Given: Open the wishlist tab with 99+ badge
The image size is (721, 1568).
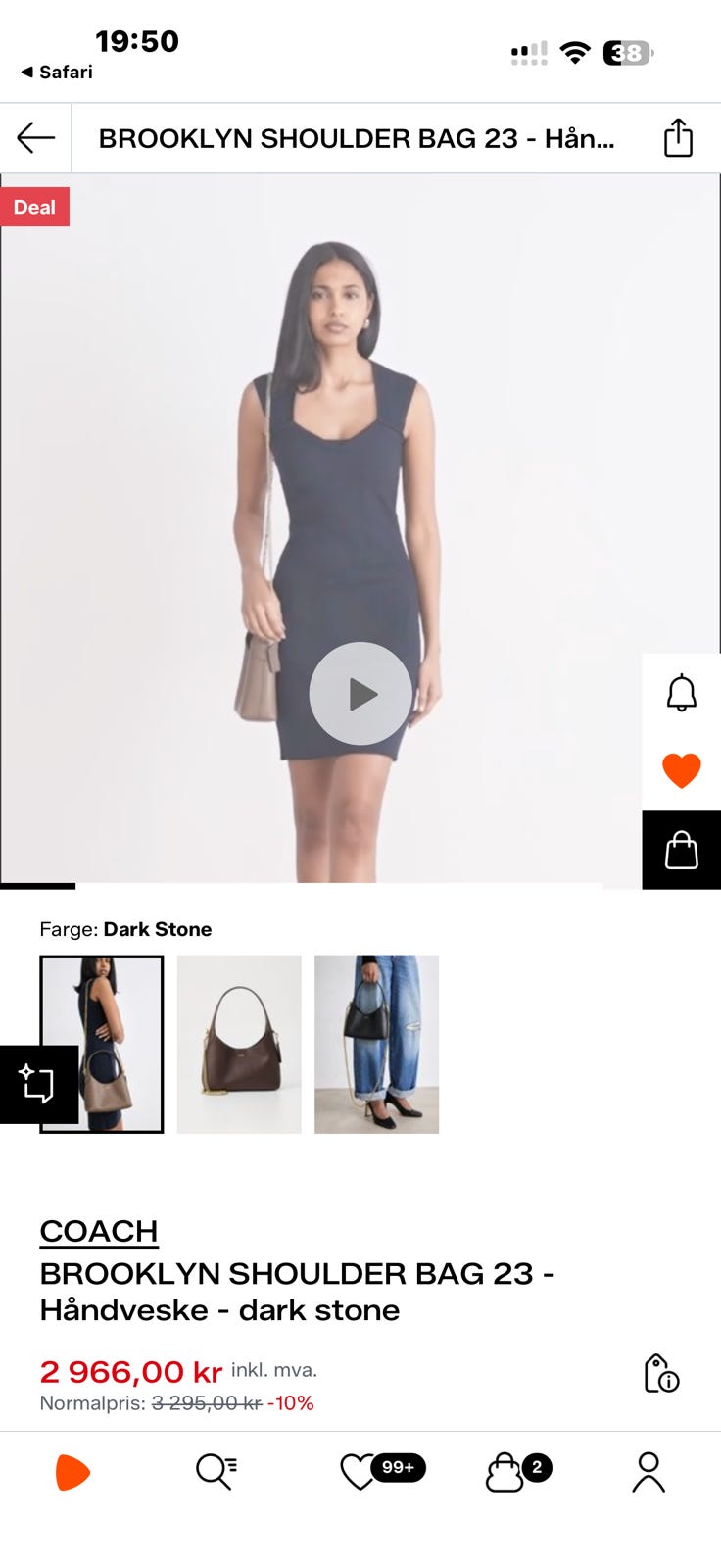Looking at the screenshot, I should [x=382, y=1470].
